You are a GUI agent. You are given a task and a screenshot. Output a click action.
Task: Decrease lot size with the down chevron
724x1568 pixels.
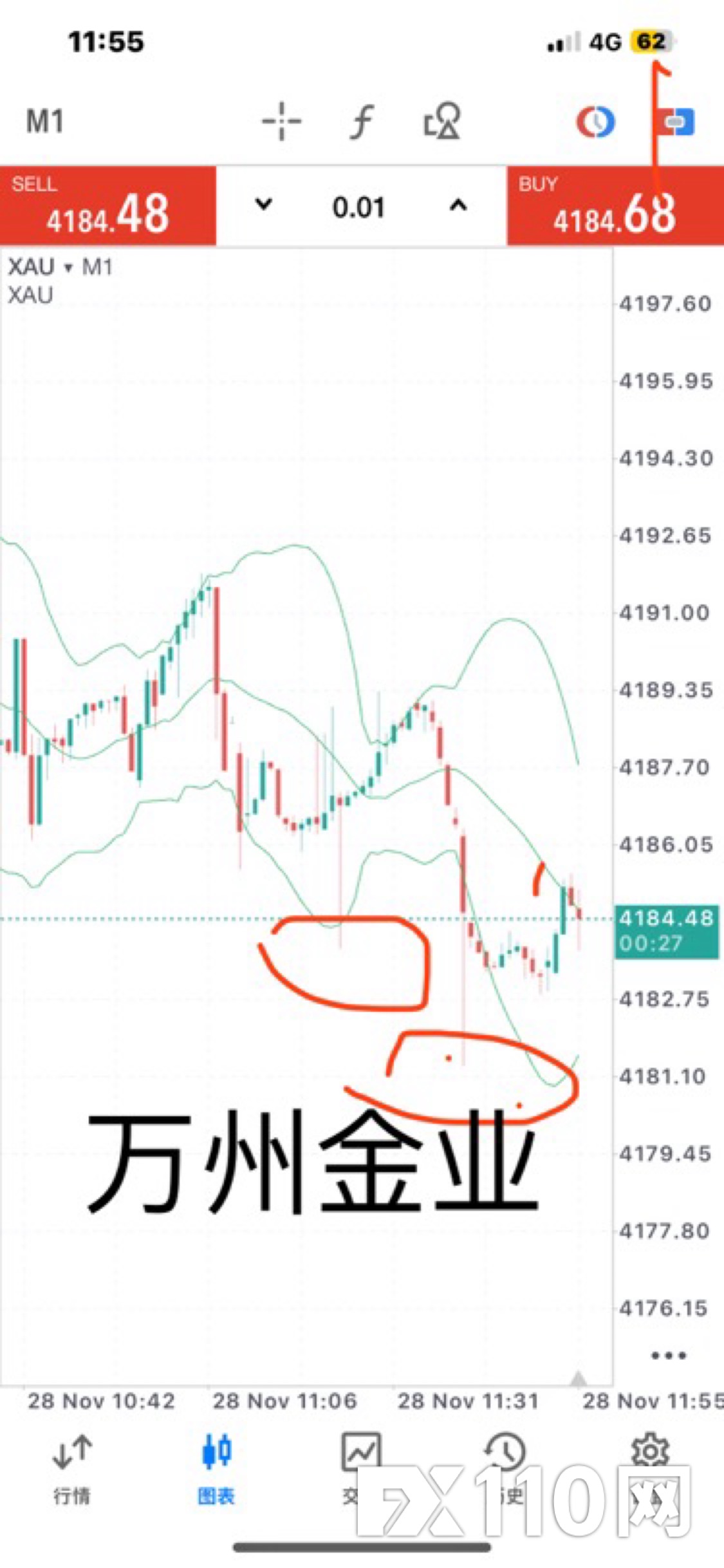click(x=263, y=206)
